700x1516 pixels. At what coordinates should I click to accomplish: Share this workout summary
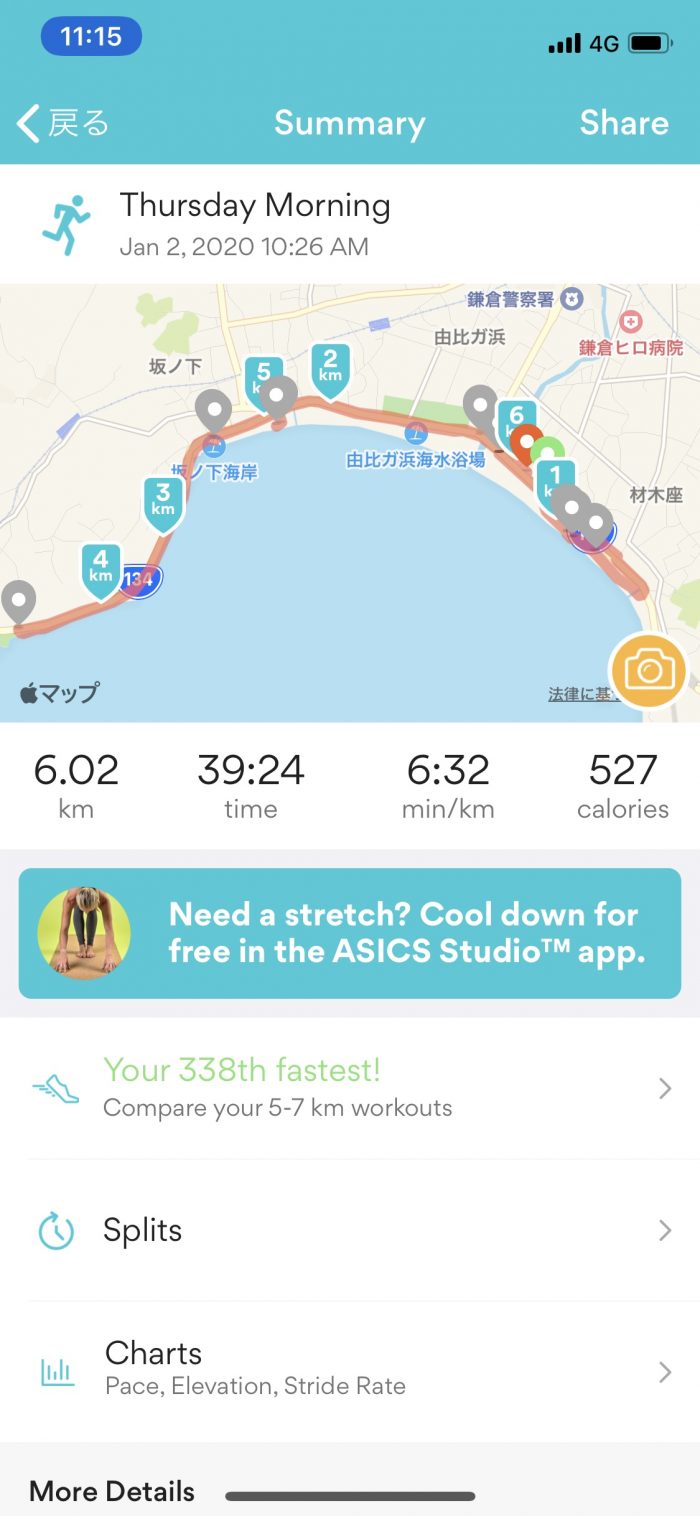tap(623, 123)
